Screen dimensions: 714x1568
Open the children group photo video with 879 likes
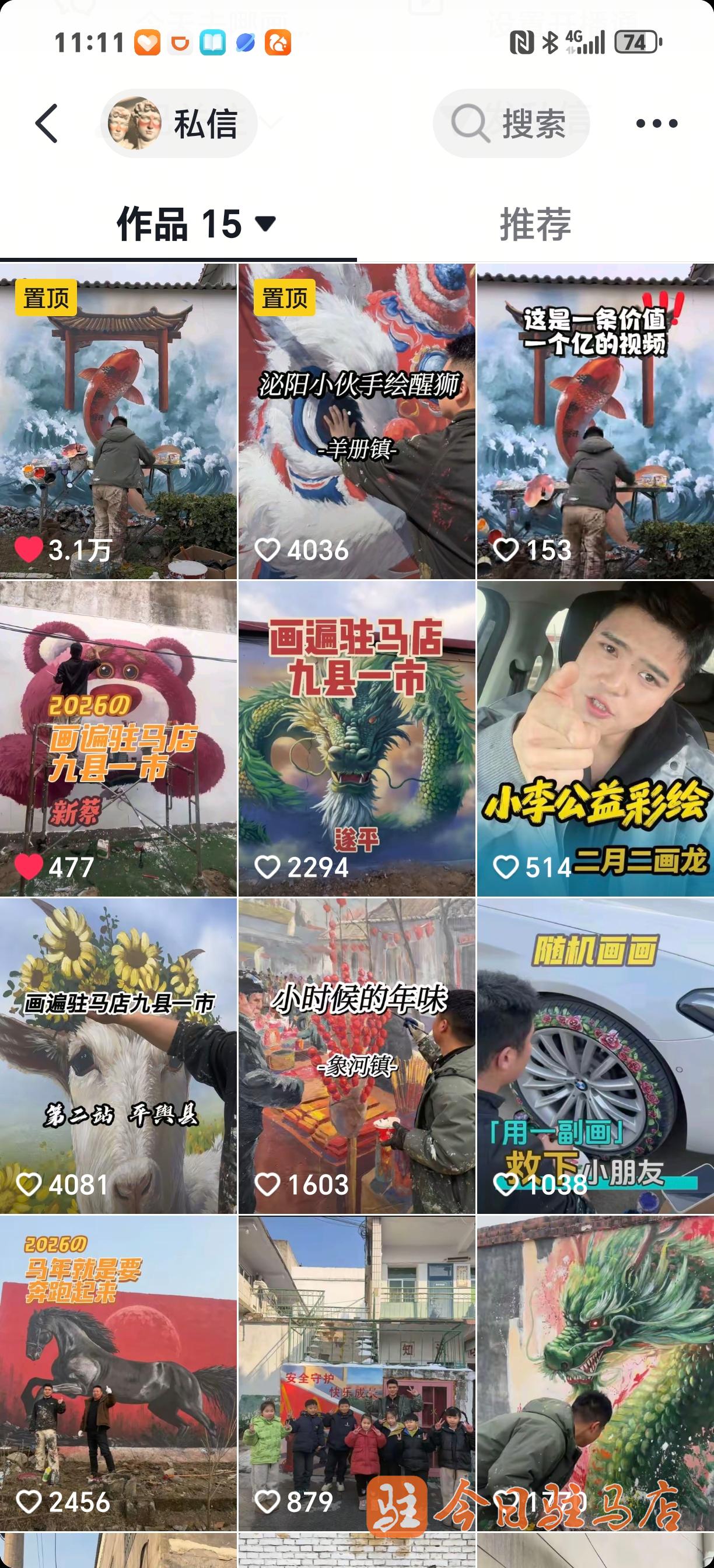tap(356, 1373)
